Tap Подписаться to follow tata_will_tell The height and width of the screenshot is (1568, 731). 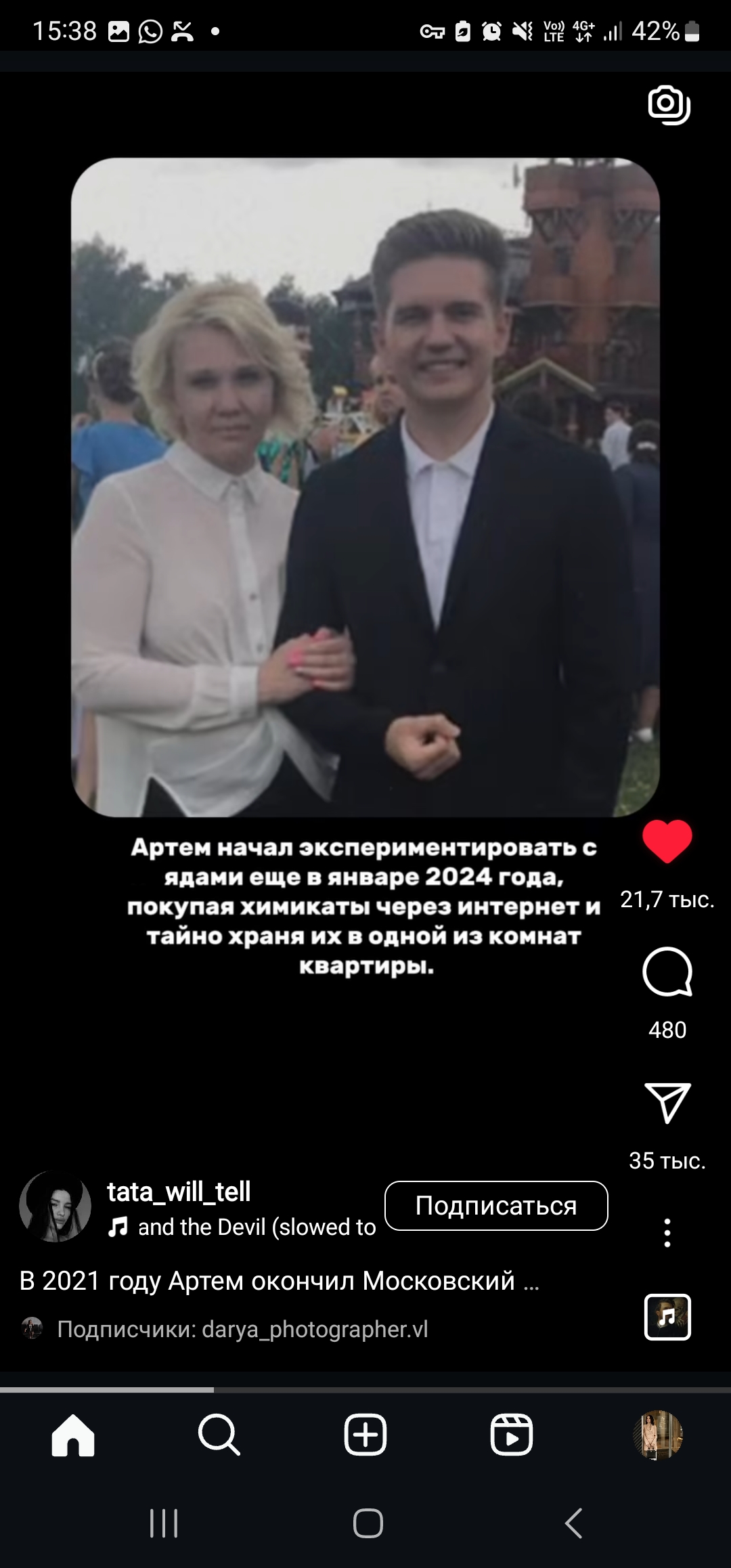[x=496, y=1206]
